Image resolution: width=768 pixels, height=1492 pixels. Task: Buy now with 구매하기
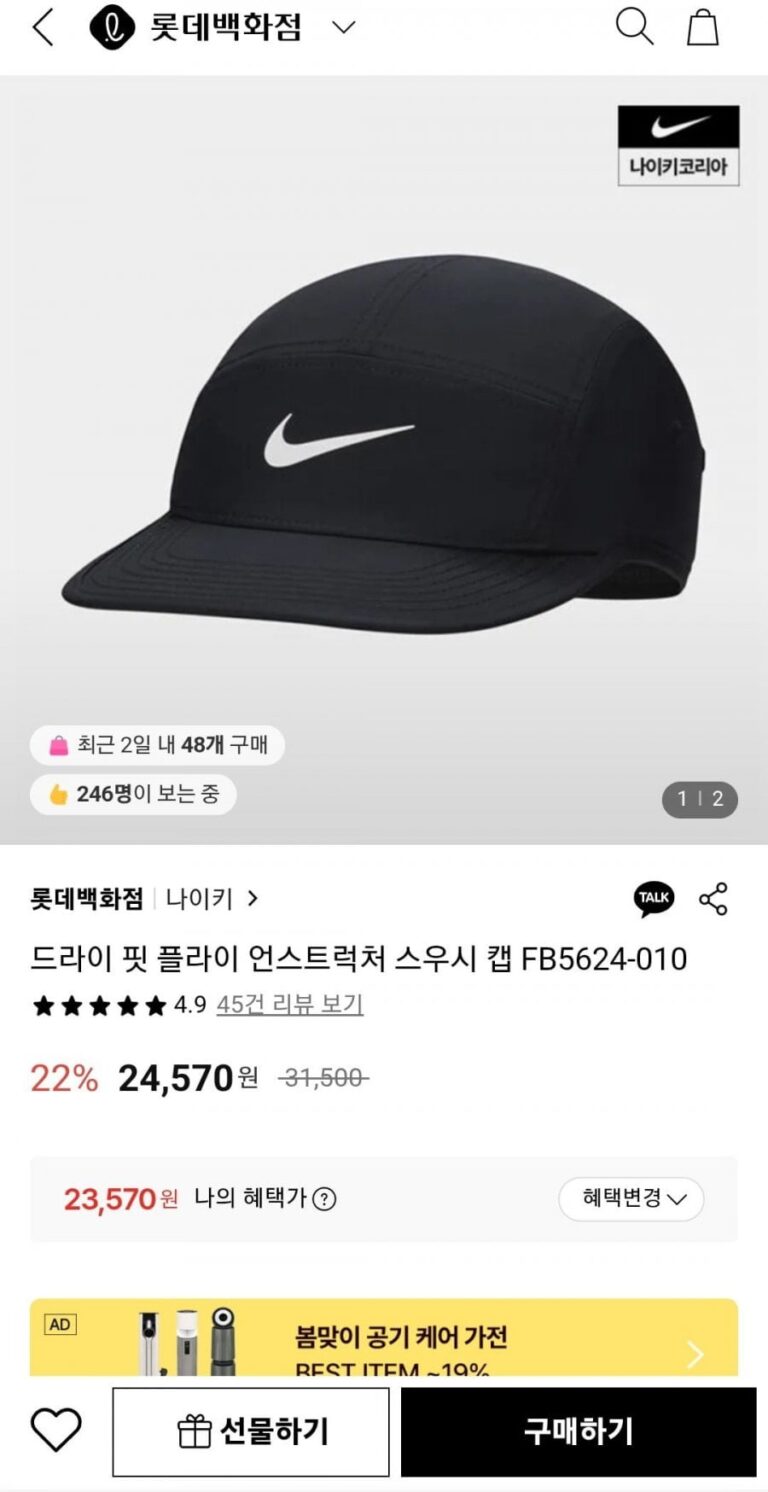pyautogui.click(x=578, y=1432)
